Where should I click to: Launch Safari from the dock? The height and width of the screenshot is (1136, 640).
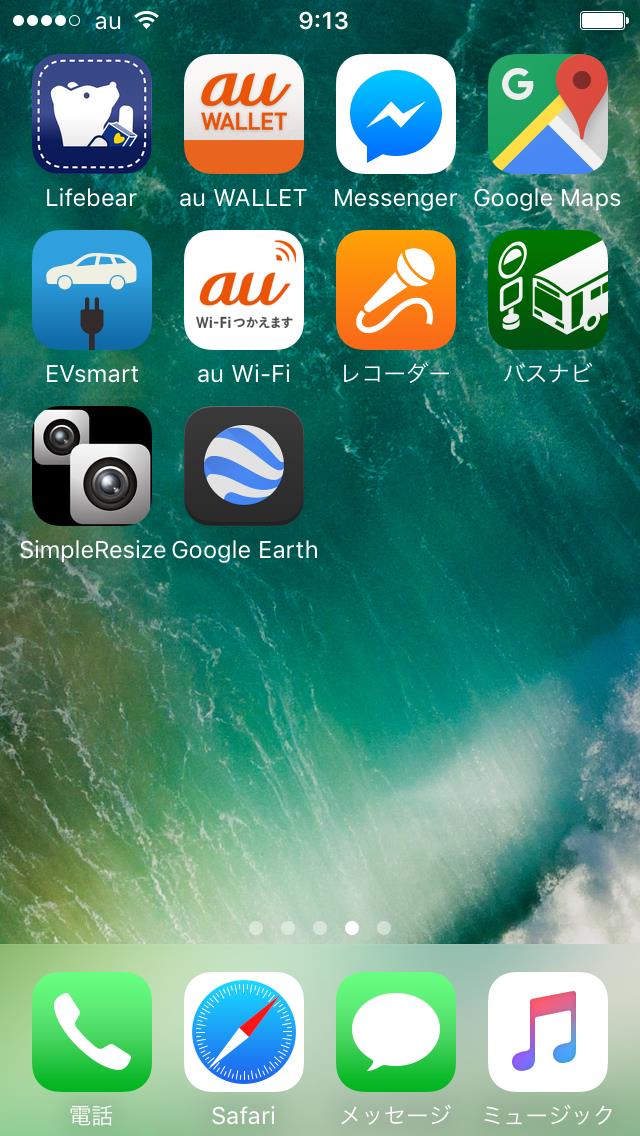[244, 1032]
